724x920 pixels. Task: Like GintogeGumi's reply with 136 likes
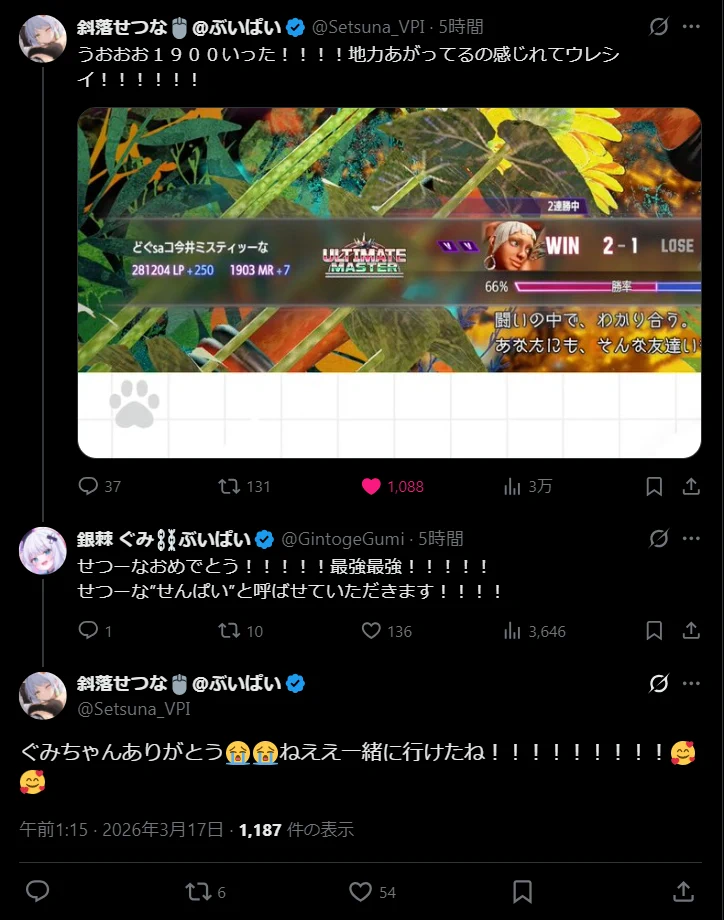pos(371,631)
